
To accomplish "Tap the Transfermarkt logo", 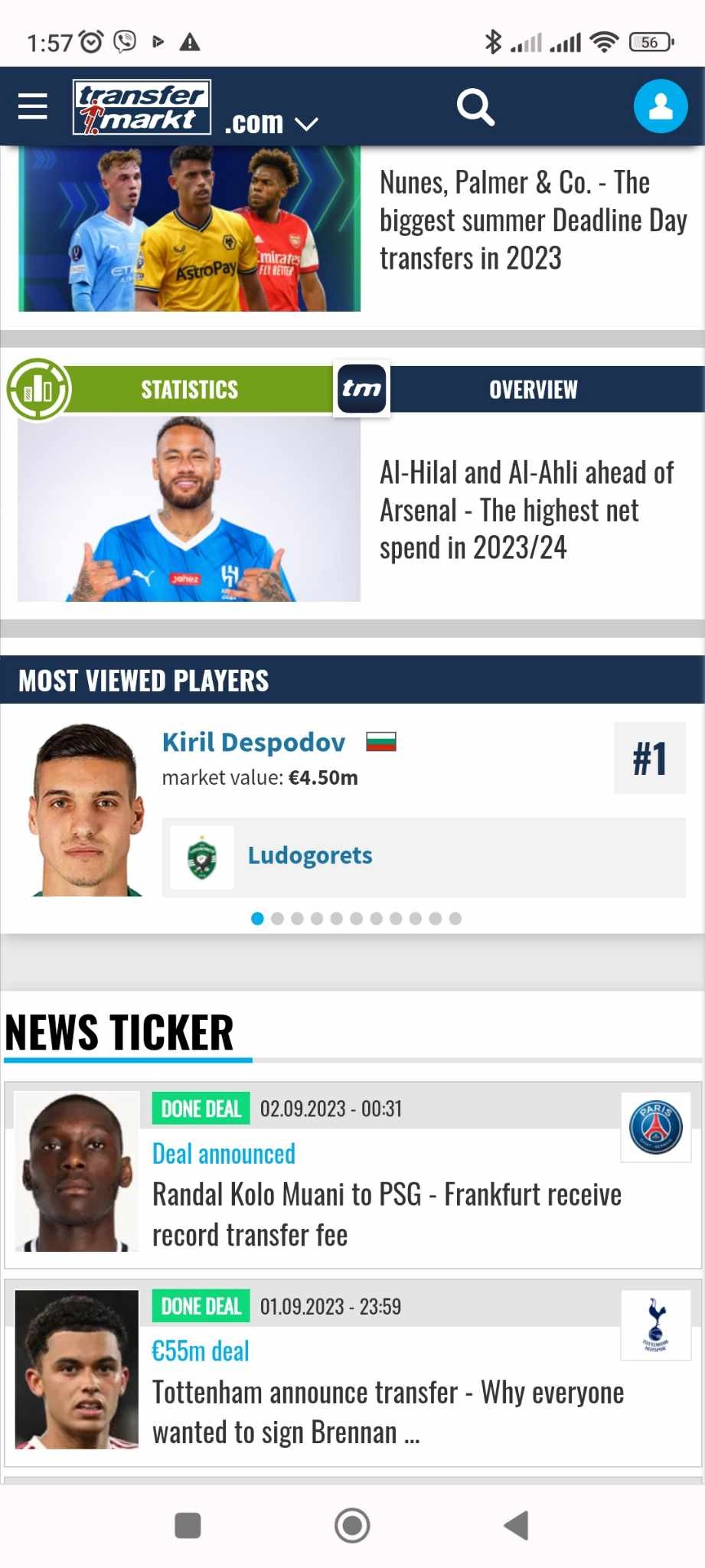I will coord(142,107).
